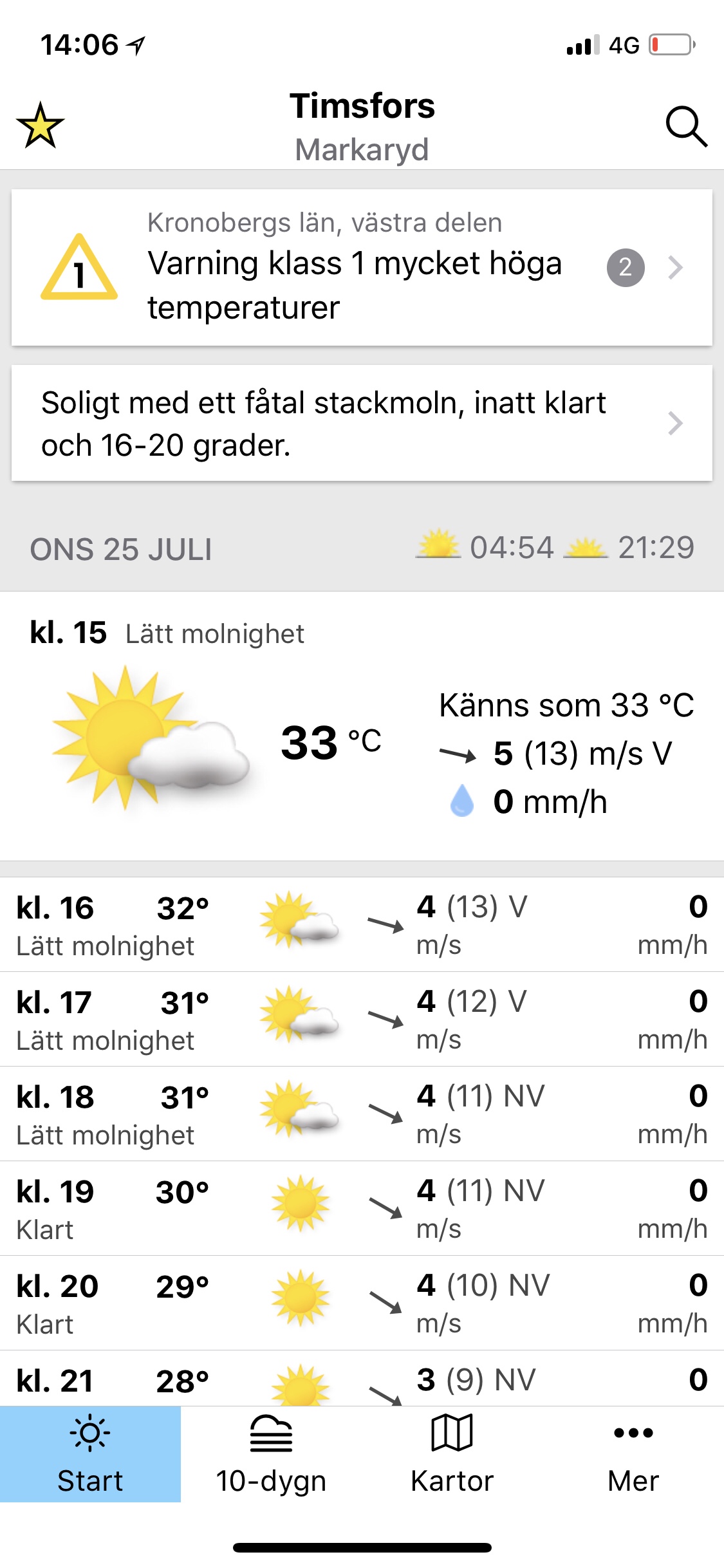Image resolution: width=724 pixels, height=1568 pixels.
Task: Open the Varning klass 1 temperature warning
Action: (x=362, y=267)
